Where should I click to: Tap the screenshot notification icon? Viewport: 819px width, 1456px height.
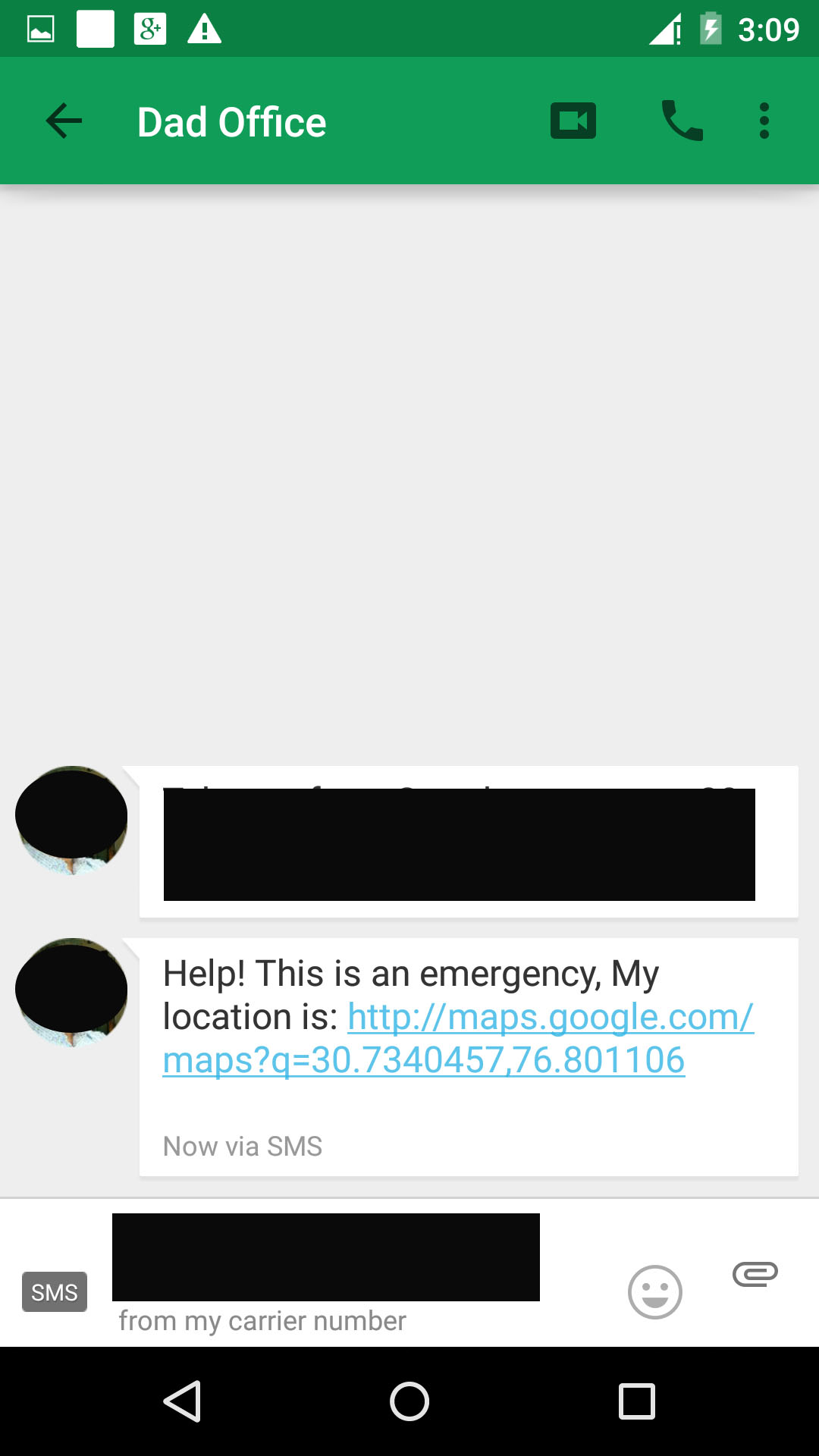[x=39, y=29]
